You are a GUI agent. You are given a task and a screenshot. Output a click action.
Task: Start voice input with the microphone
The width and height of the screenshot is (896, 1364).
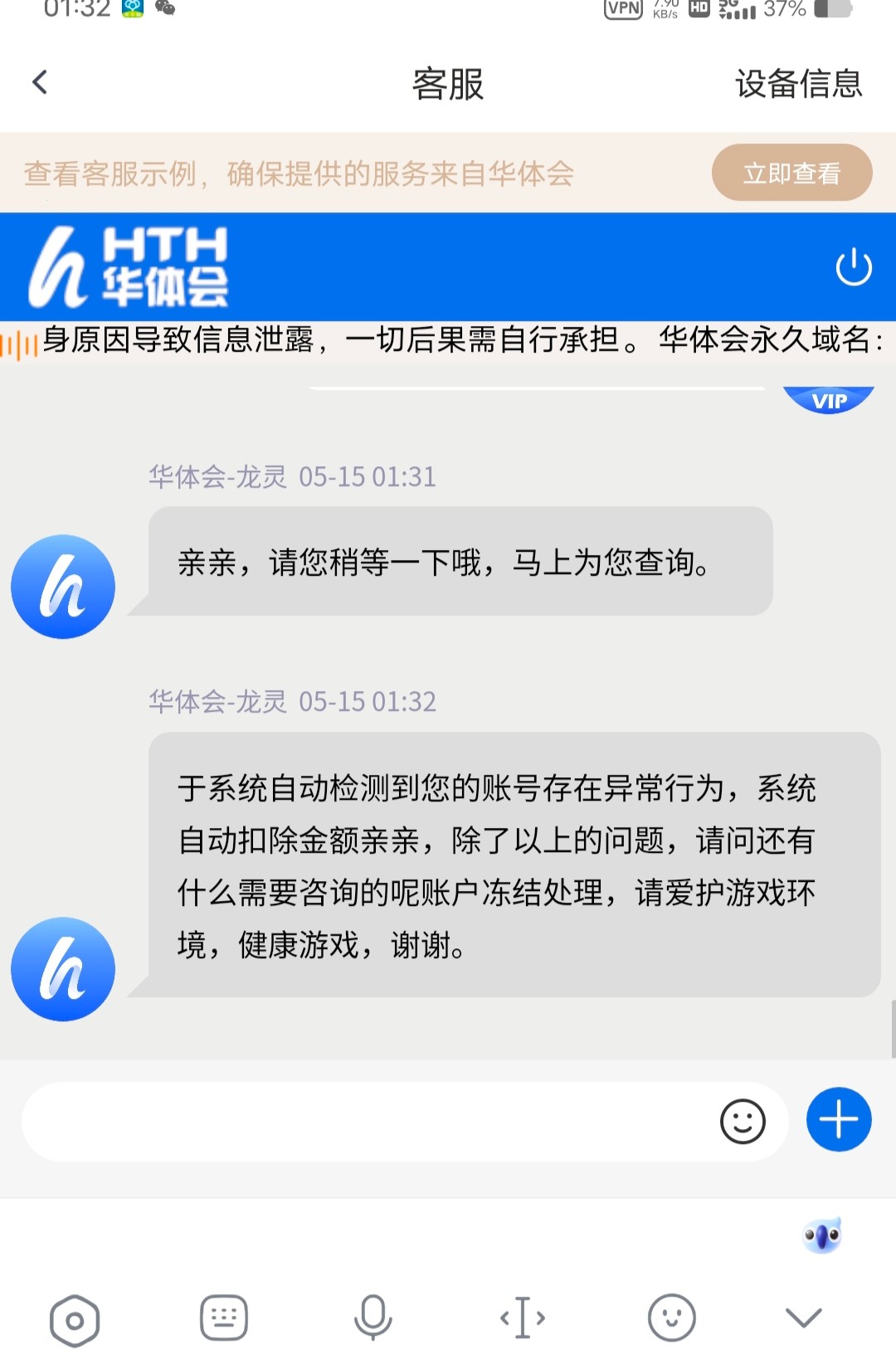click(x=373, y=1318)
